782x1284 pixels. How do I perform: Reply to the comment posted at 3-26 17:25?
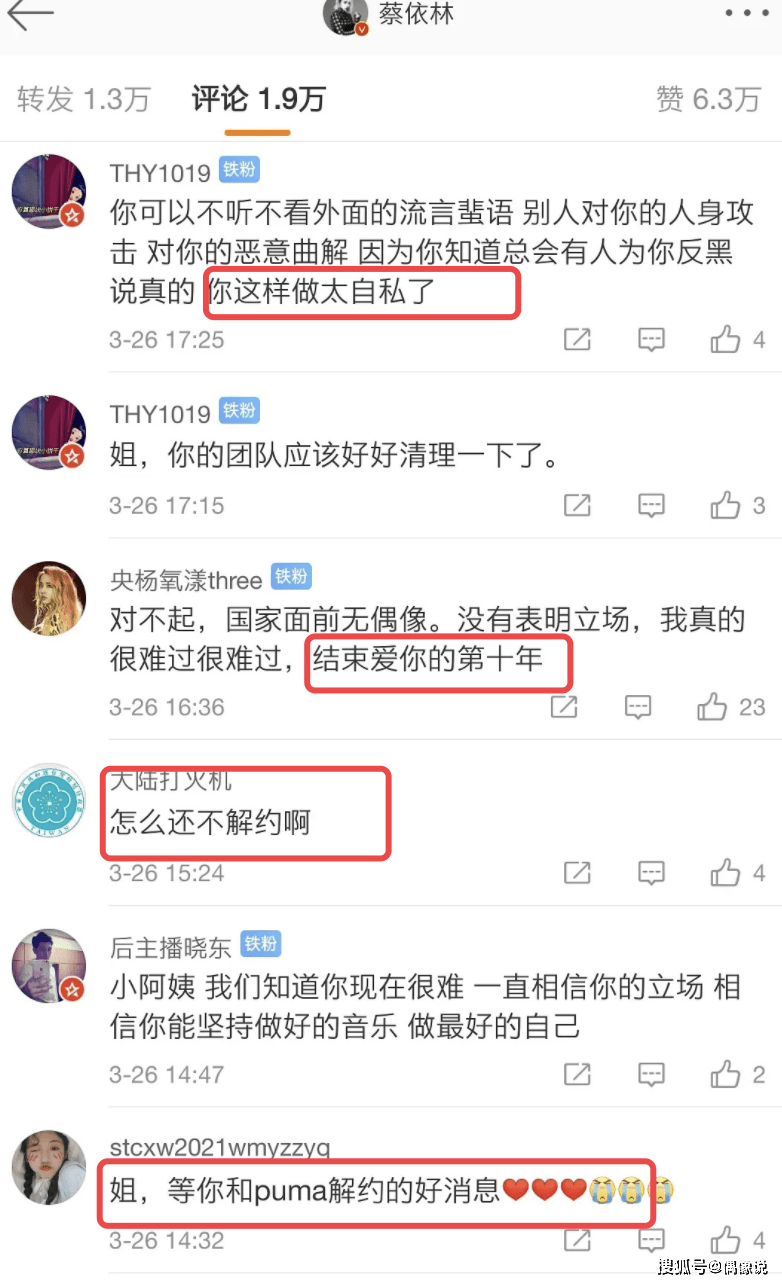point(651,340)
